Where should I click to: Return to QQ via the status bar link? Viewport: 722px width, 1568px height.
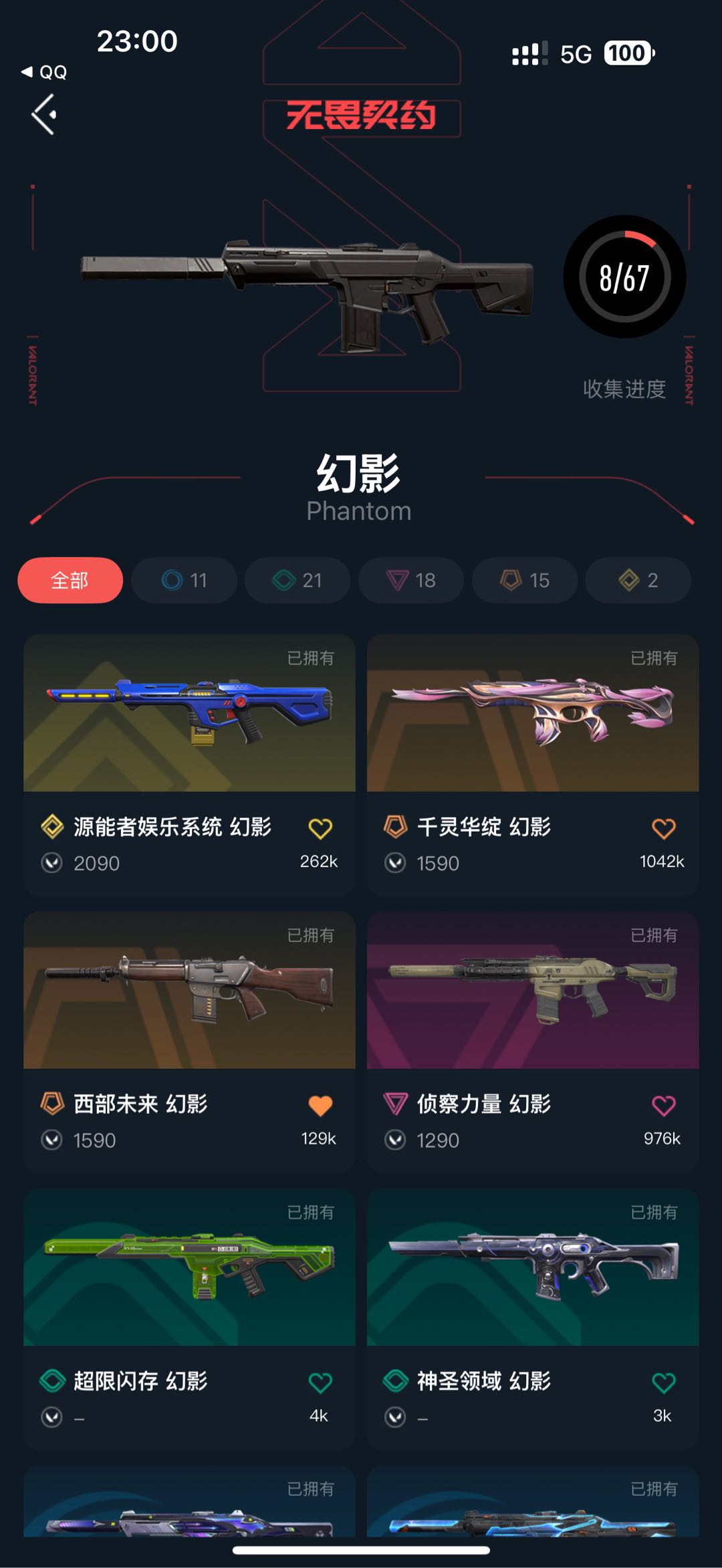(x=45, y=72)
